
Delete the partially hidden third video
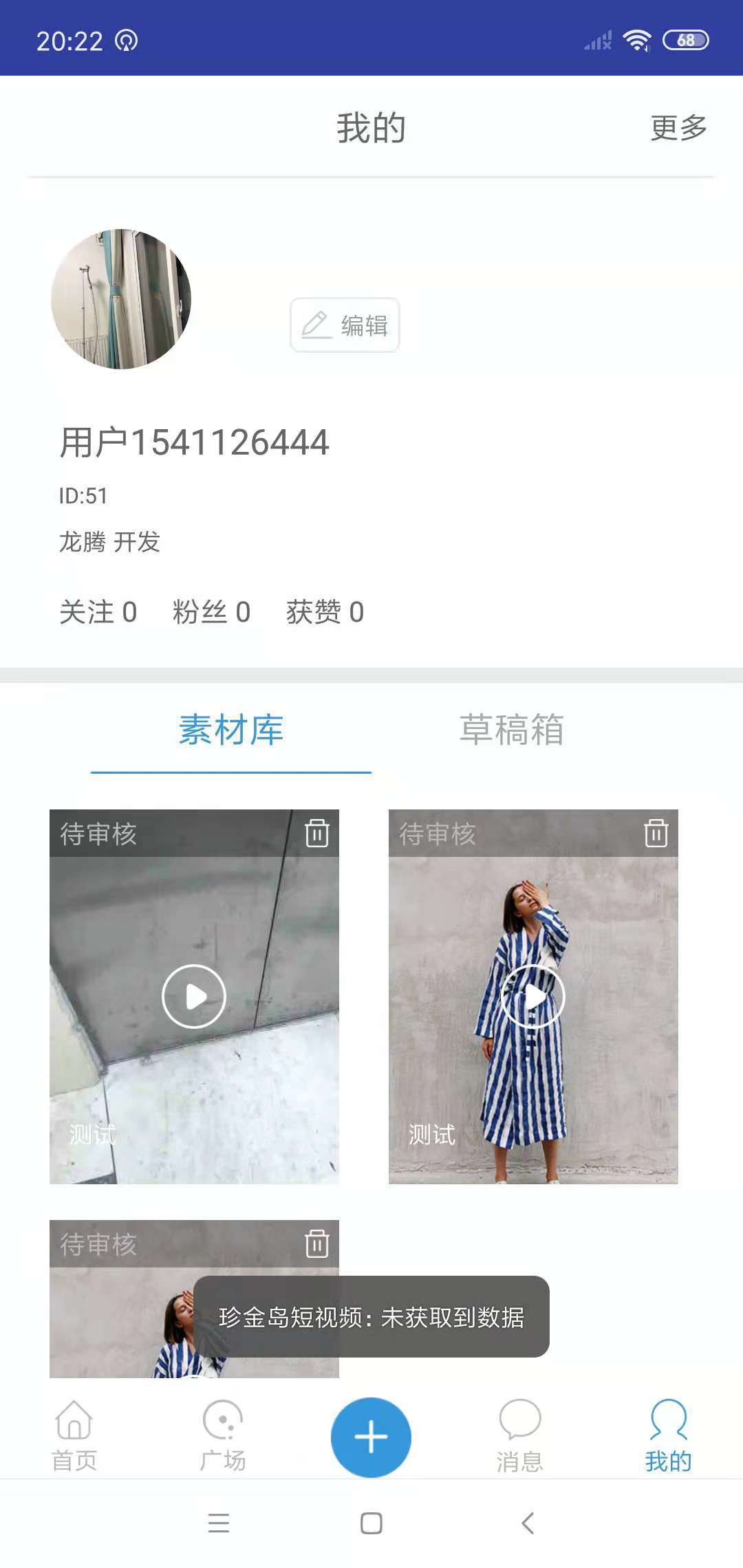click(316, 1243)
